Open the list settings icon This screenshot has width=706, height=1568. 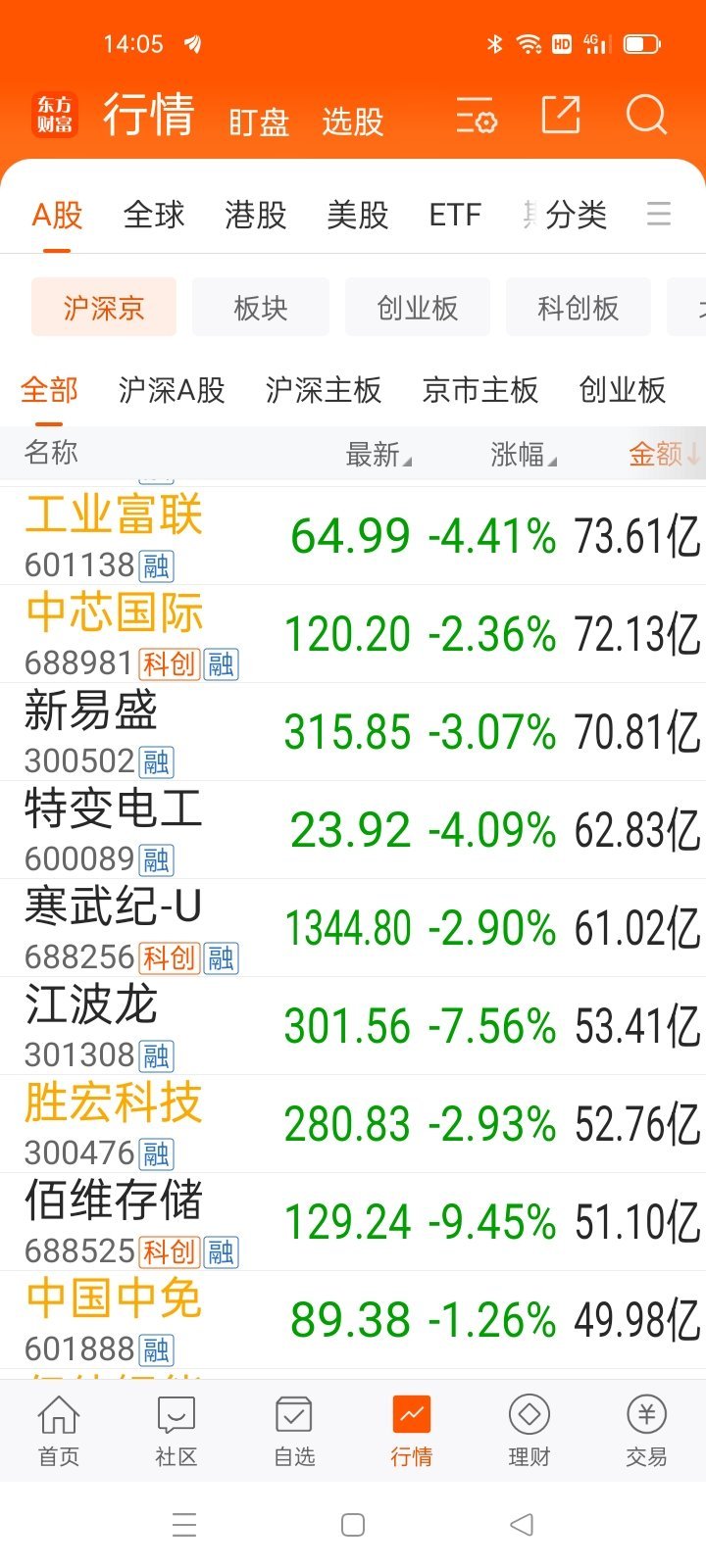(x=477, y=116)
